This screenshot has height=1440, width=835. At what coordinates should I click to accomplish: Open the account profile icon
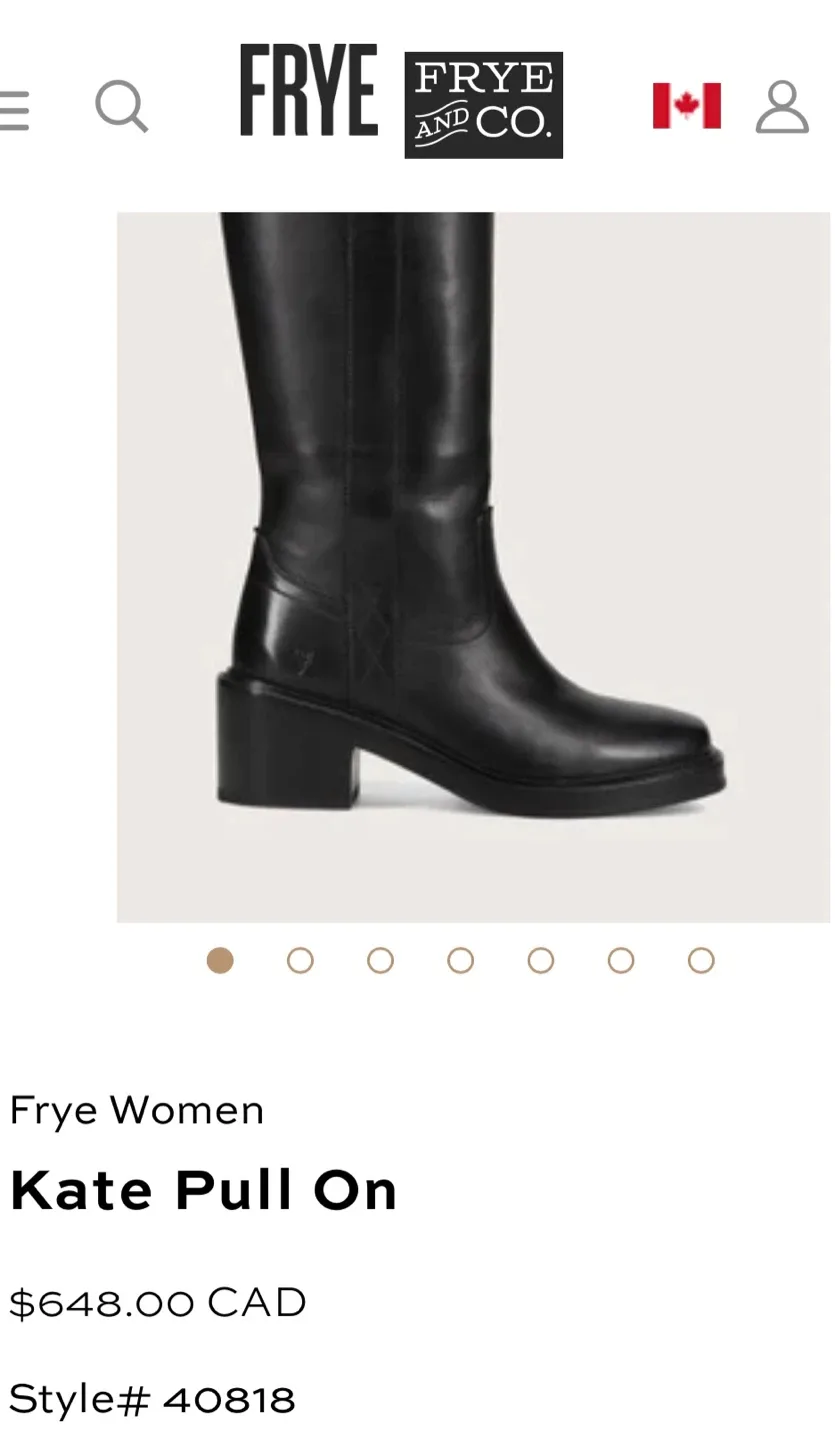(x=784, y=105)
